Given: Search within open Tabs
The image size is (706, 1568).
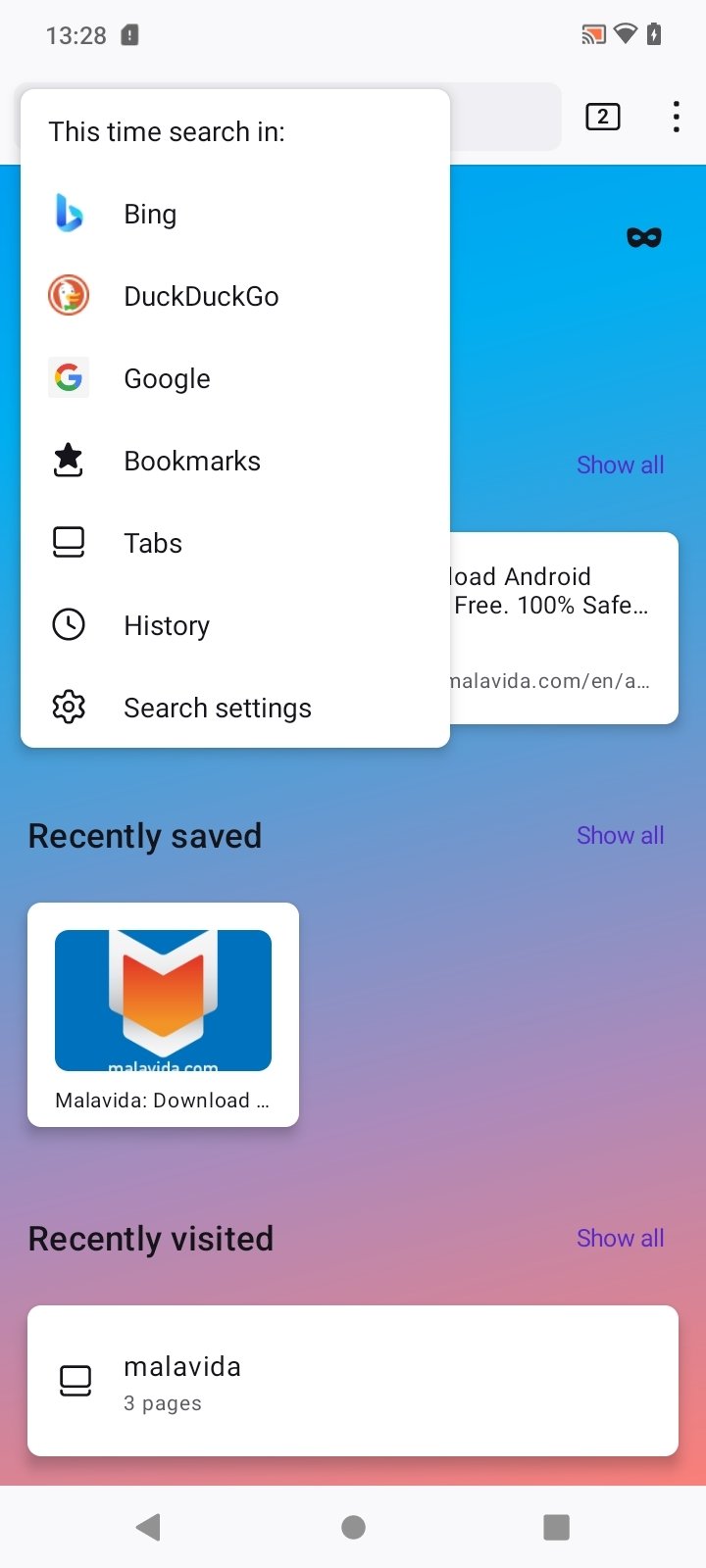Looking at the screenshot, I should pos(235,543).
